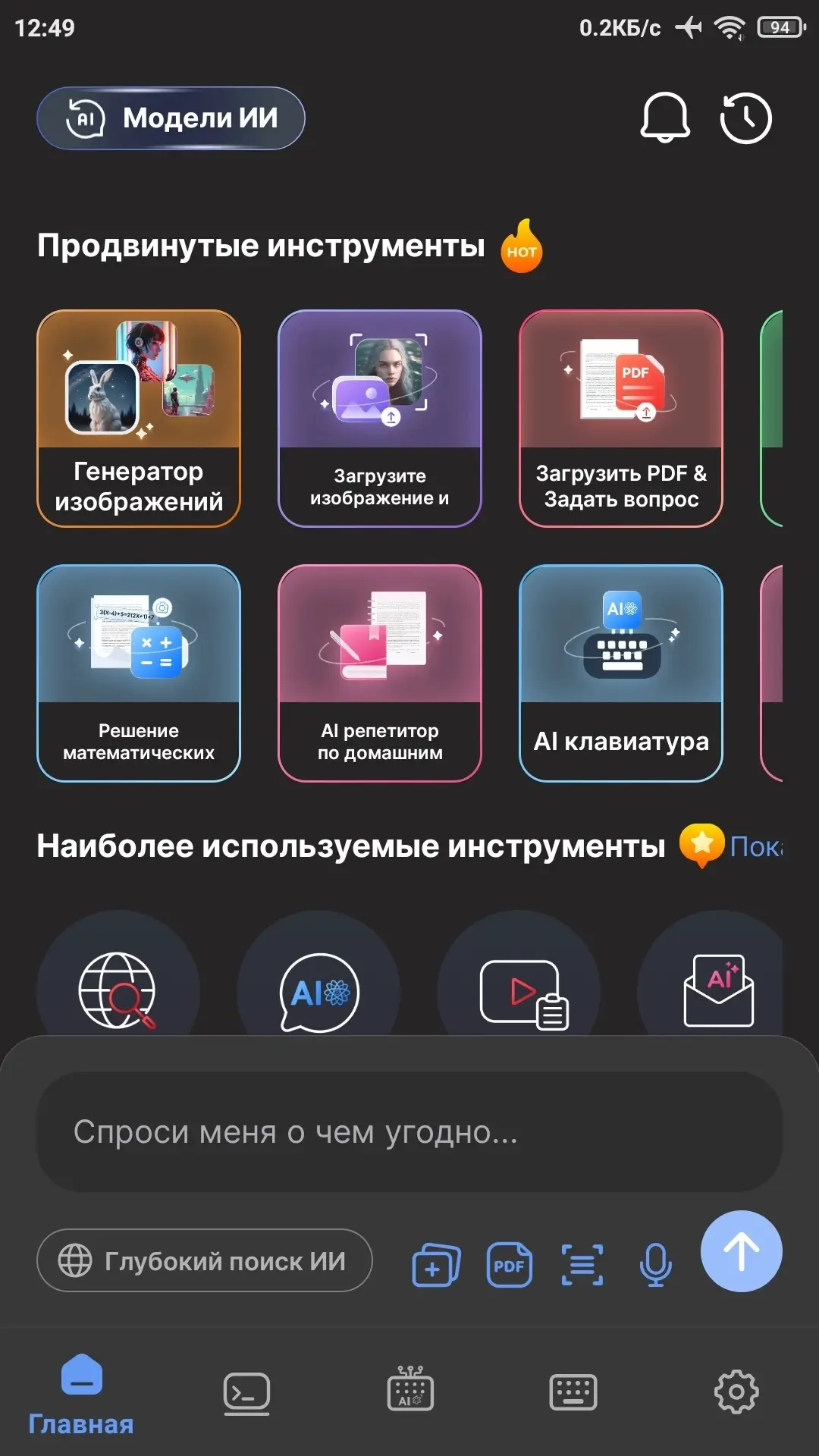Open Решение математических card
The image size is (819, 1456).
pyautogui.click(x=139, y=673)
